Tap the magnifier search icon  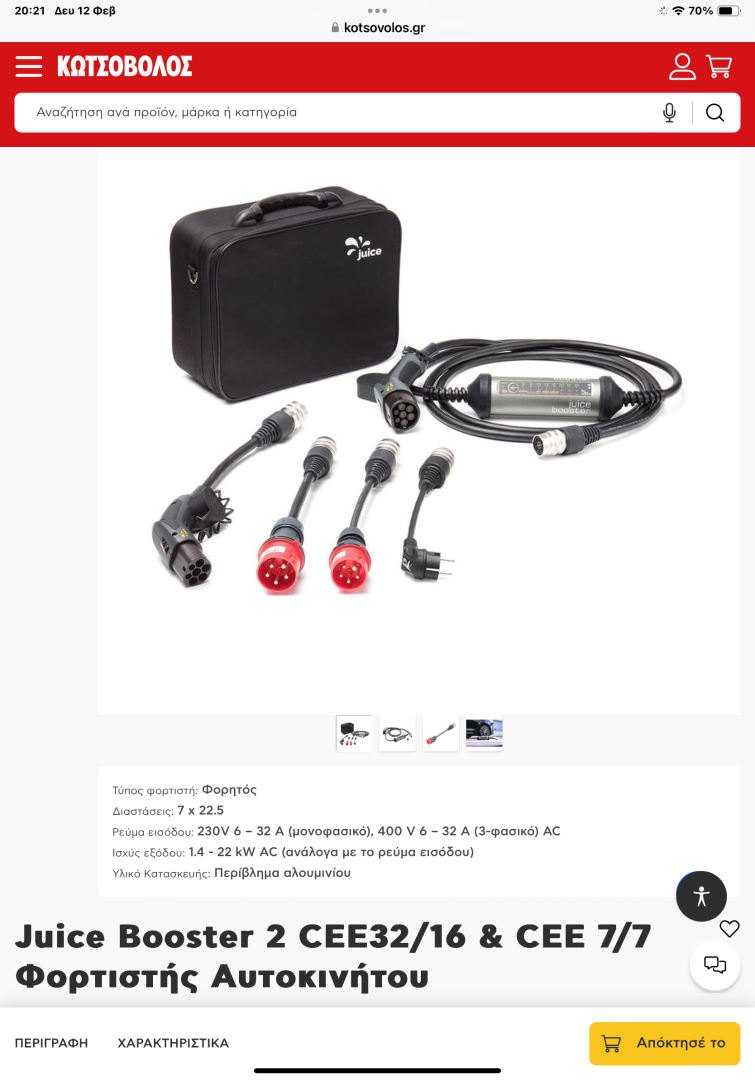[715, 112]
